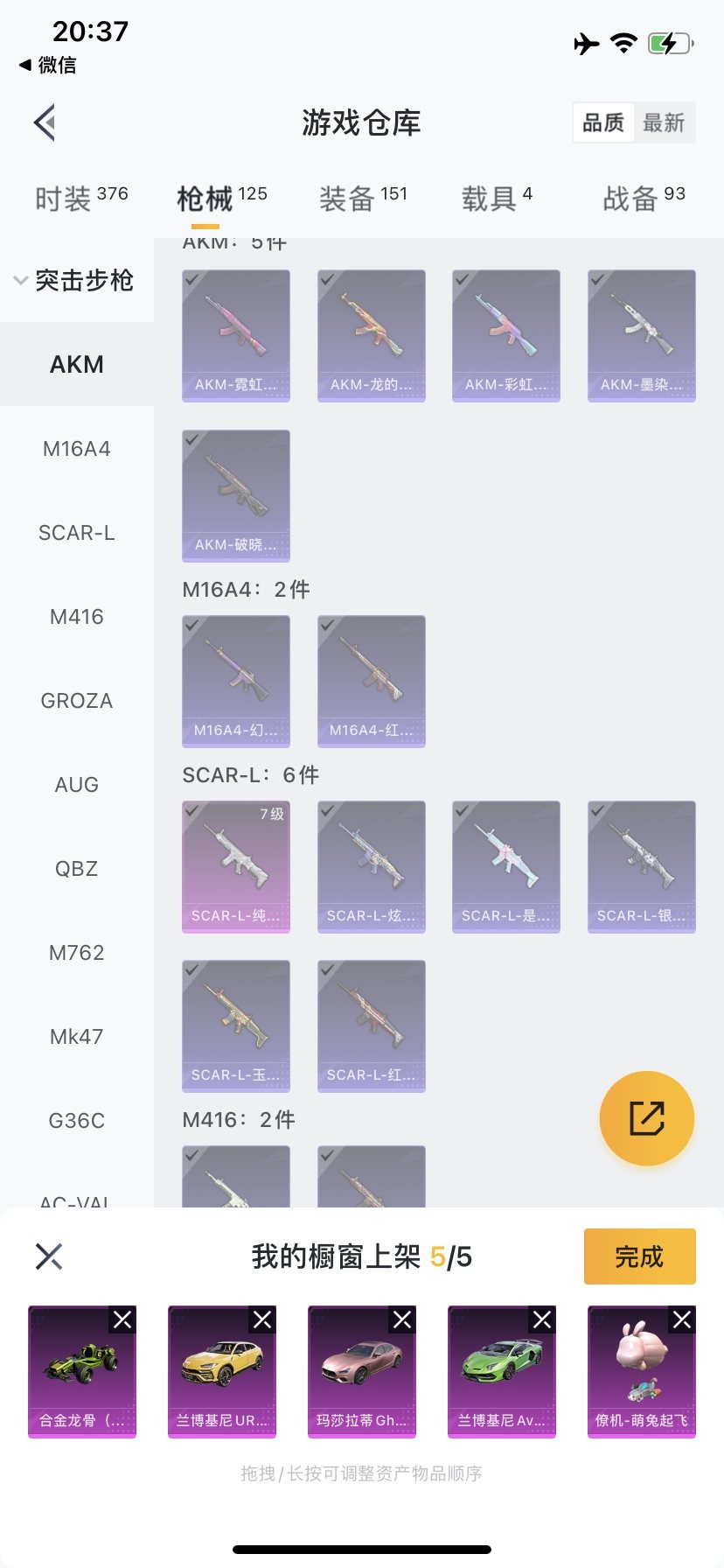Tap 完成 to finish the showcase

(x=639, y=1256)
